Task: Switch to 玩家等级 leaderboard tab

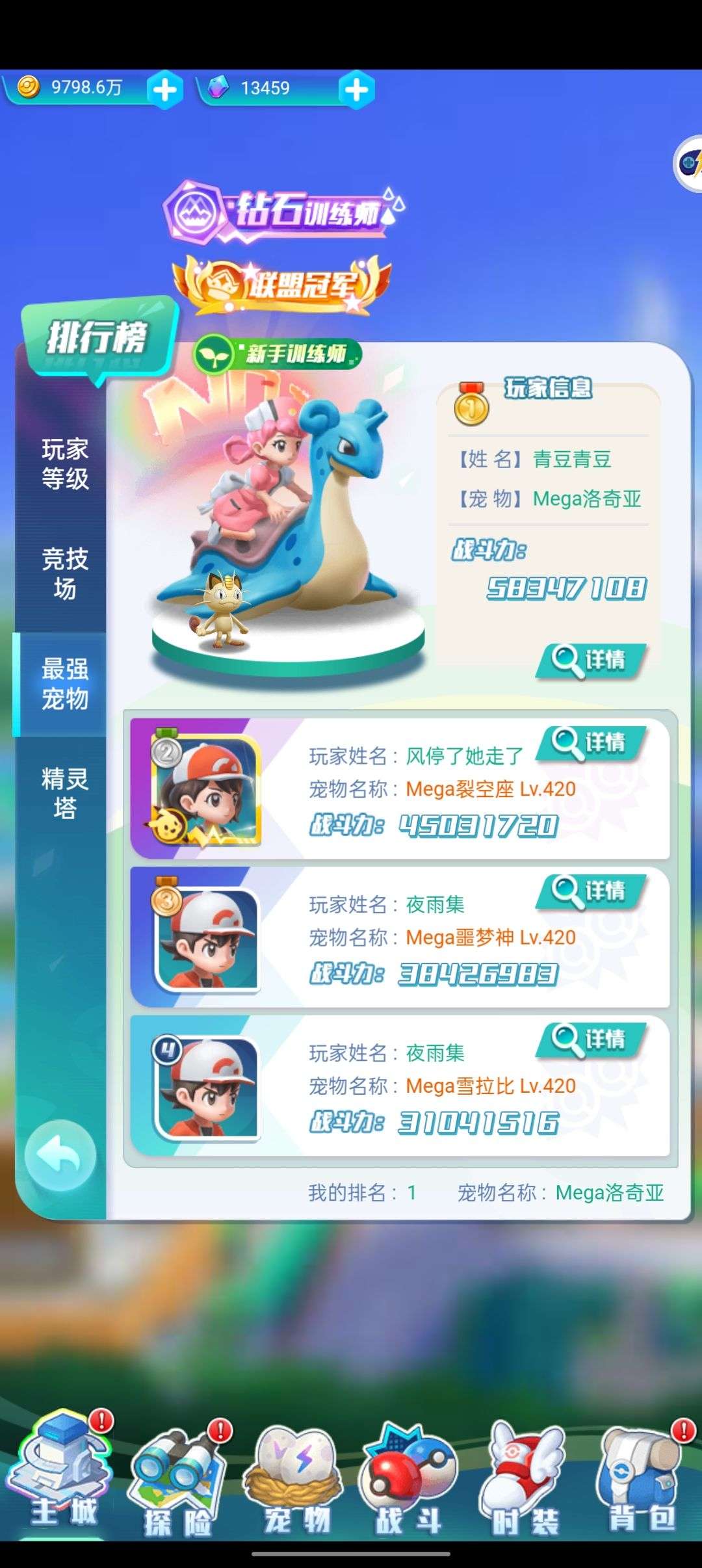Action: [64, 464]
